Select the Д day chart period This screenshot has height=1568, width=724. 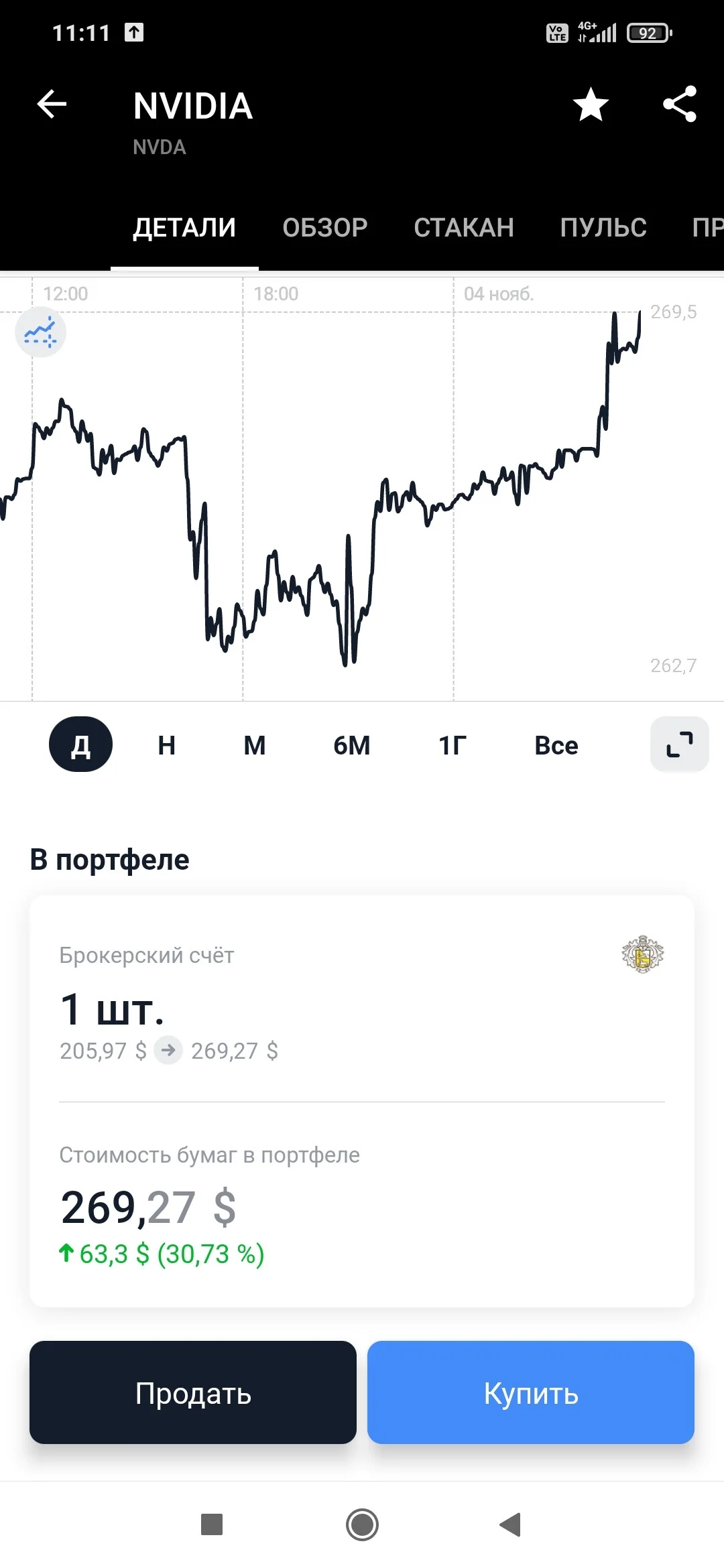[x=80, y=744]
